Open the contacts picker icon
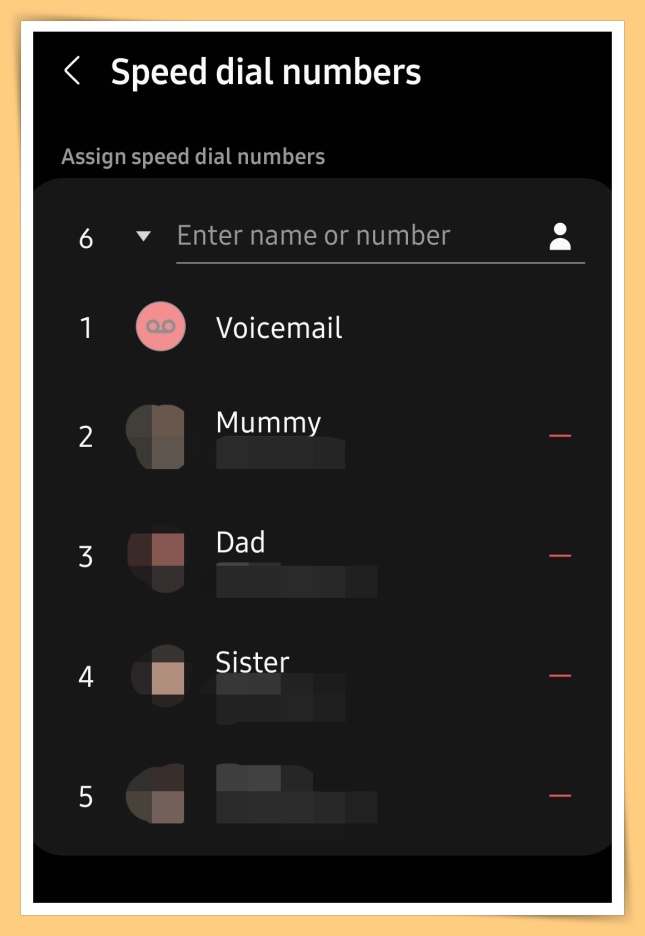645x936 pixels. (560, 237)
